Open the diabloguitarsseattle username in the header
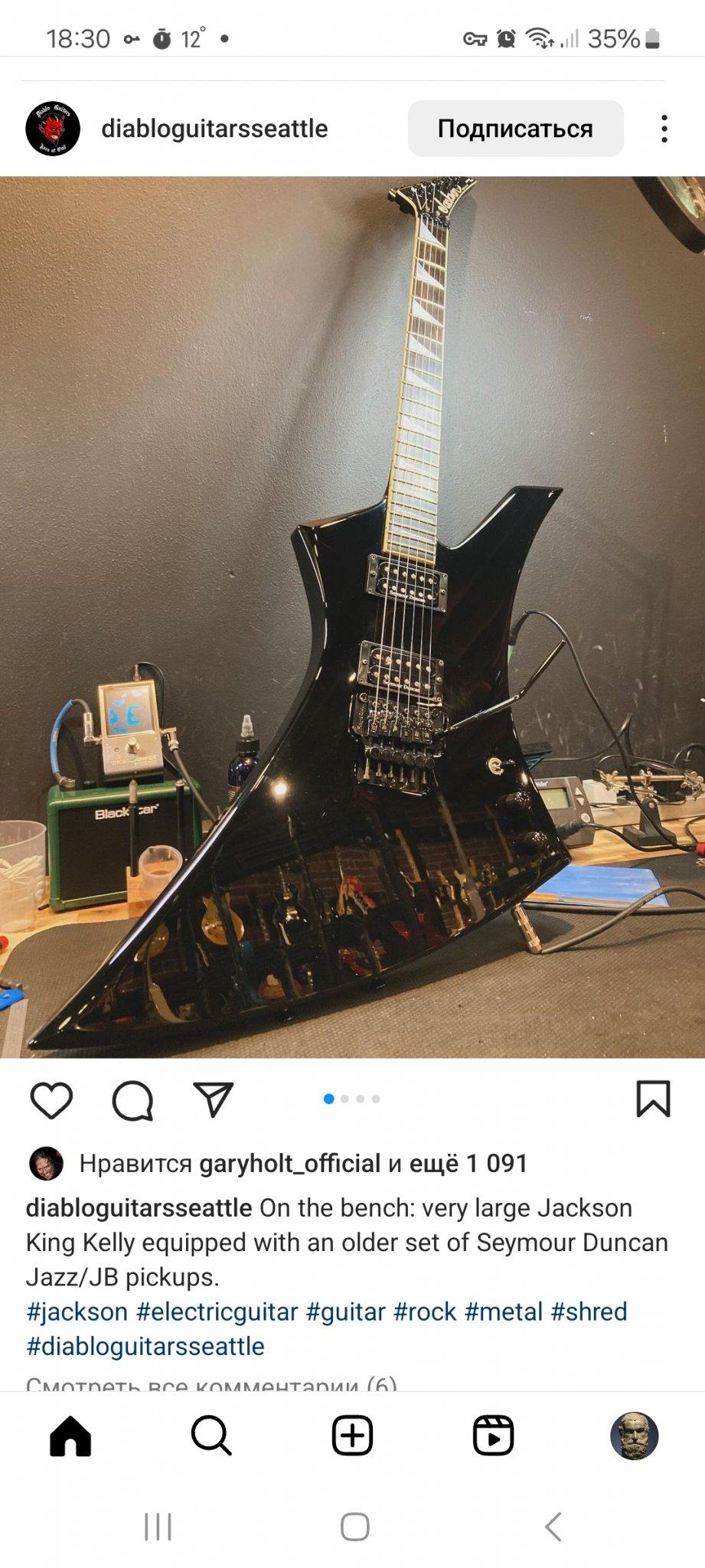The height and width of the screenshot is (1568, 705). (x=214, y=129)
